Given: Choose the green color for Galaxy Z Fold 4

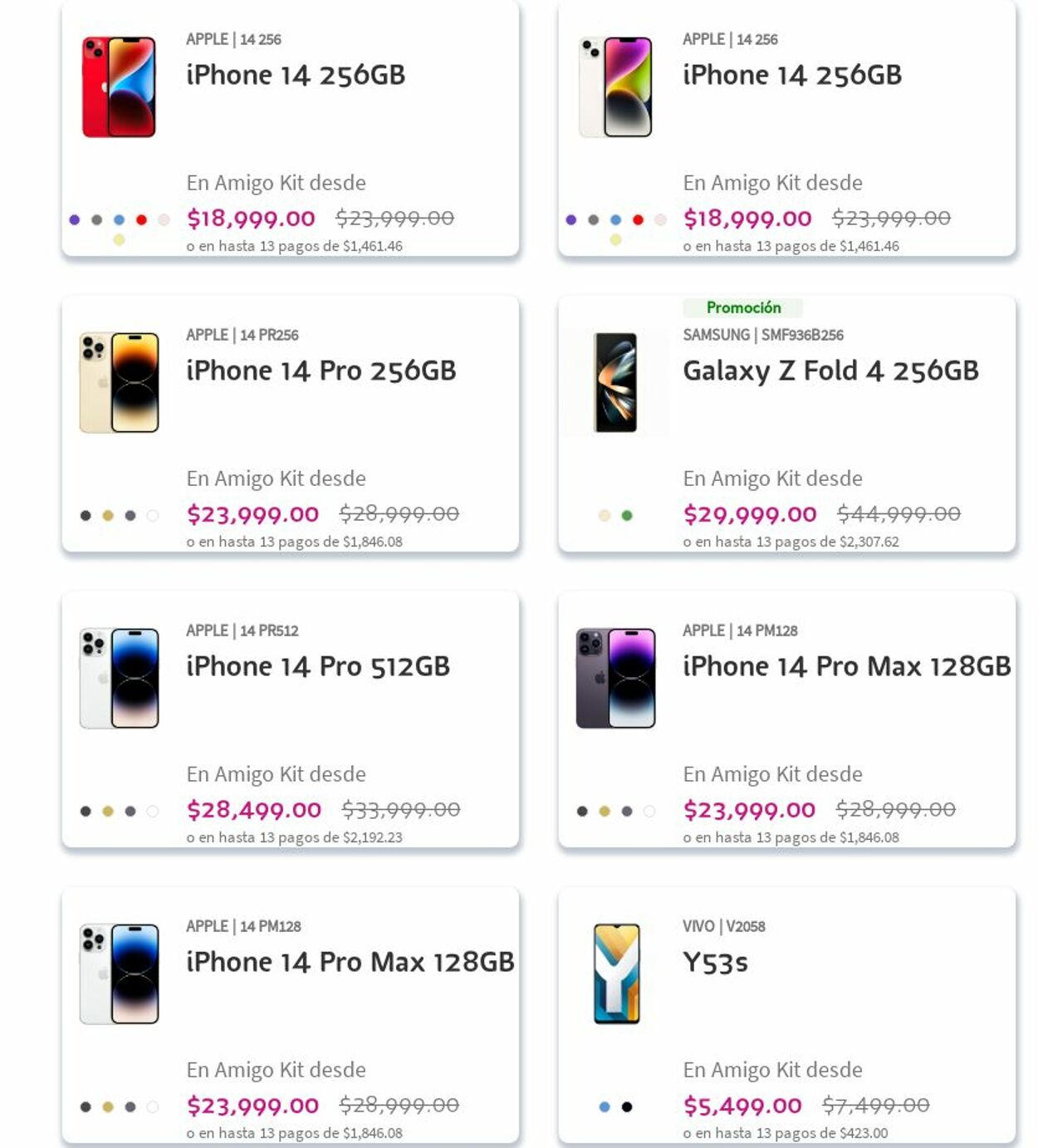Looking at the screenshot, I should (627, 516).
